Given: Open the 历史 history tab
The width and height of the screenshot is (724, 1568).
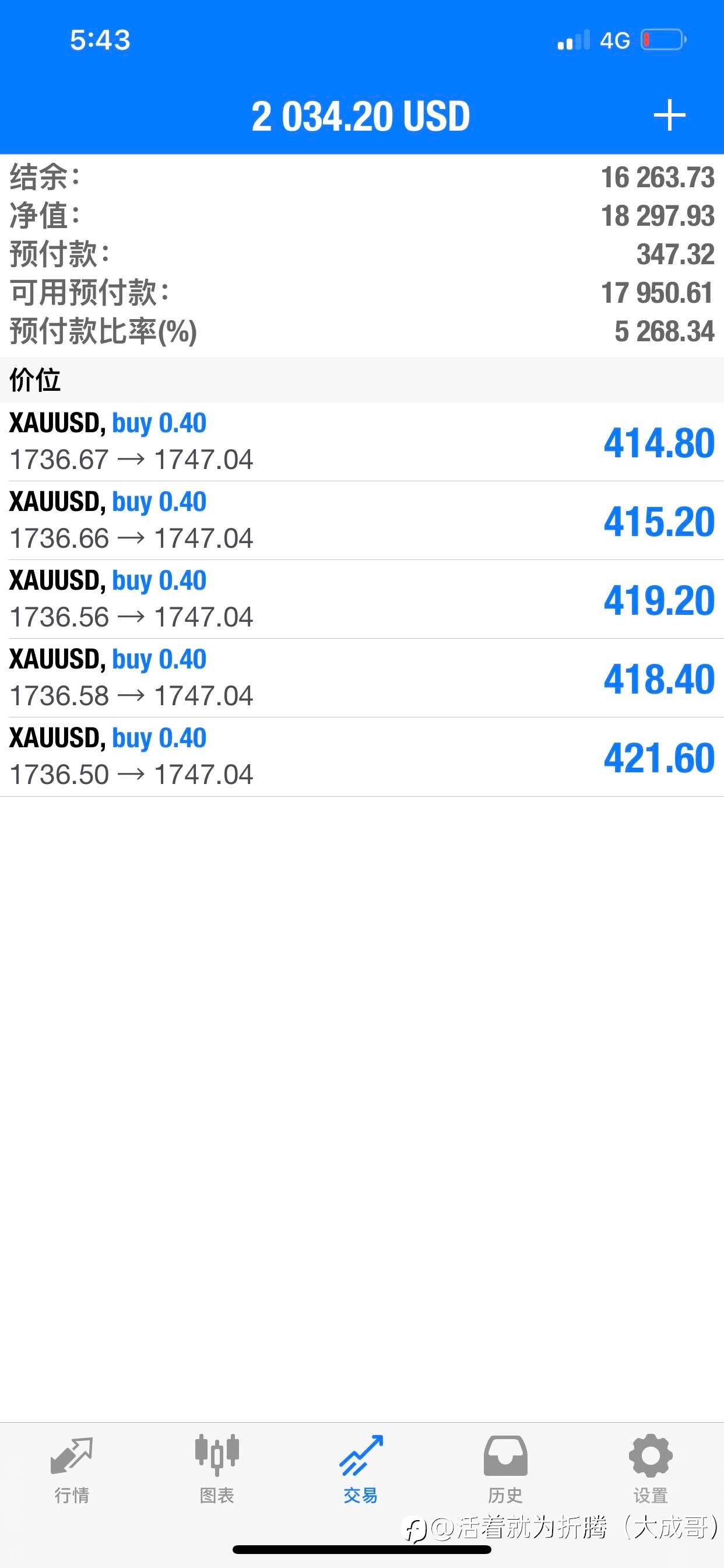Looking at the screenshot, I should (x=505, y=1469).
